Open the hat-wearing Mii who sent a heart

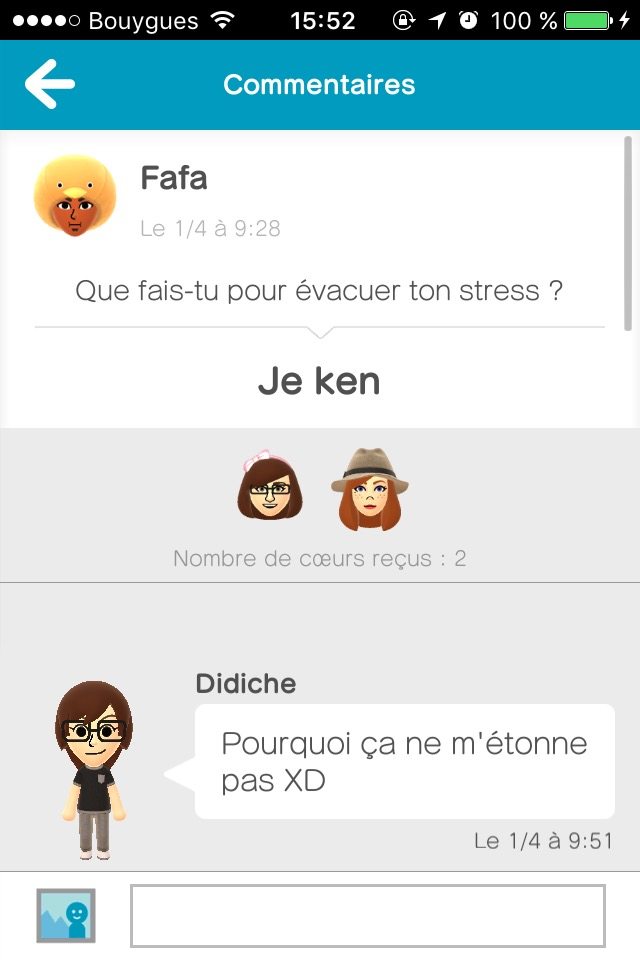click(x=369, y=489)
